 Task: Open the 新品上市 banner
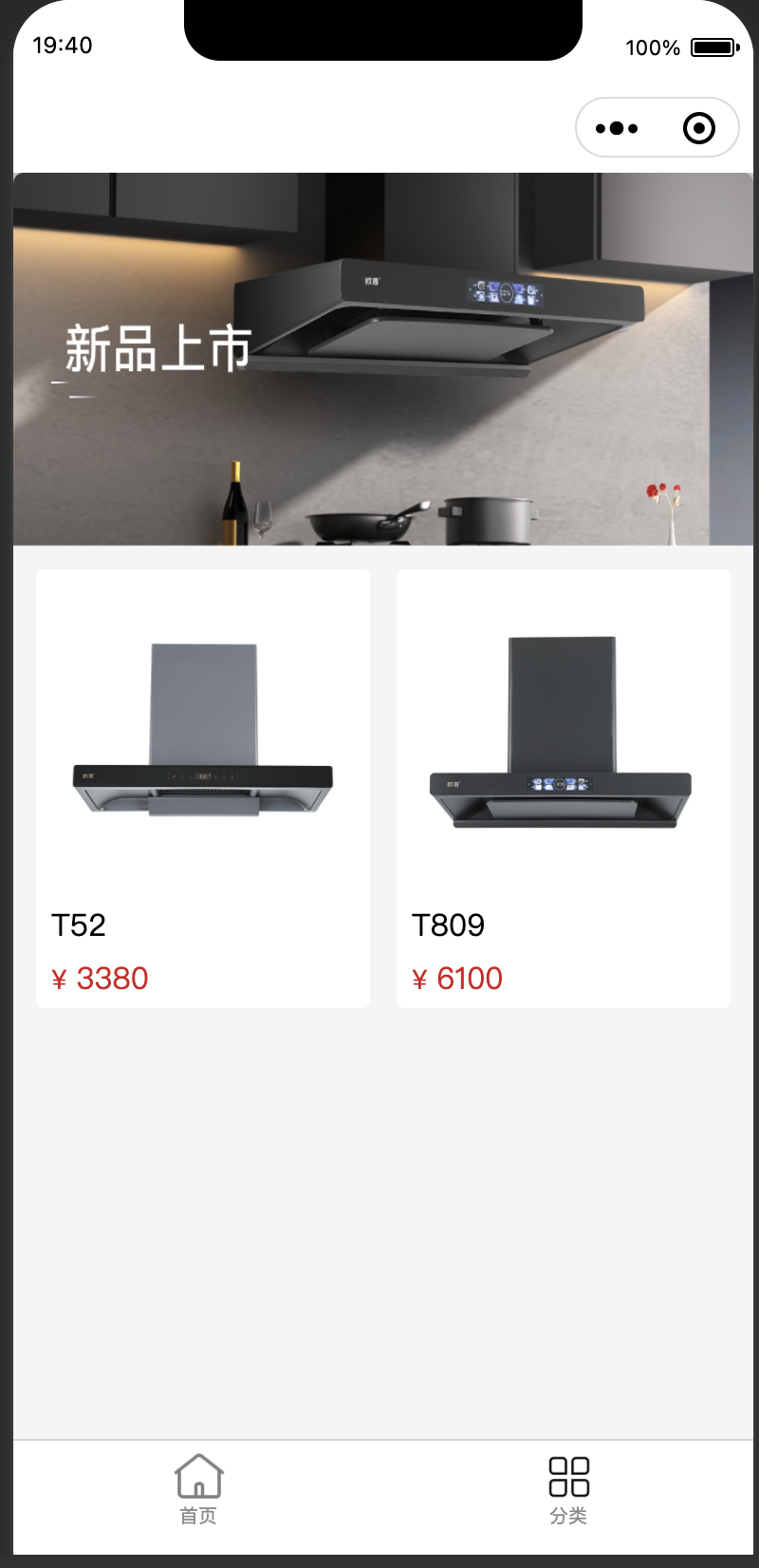click(383, 359)
